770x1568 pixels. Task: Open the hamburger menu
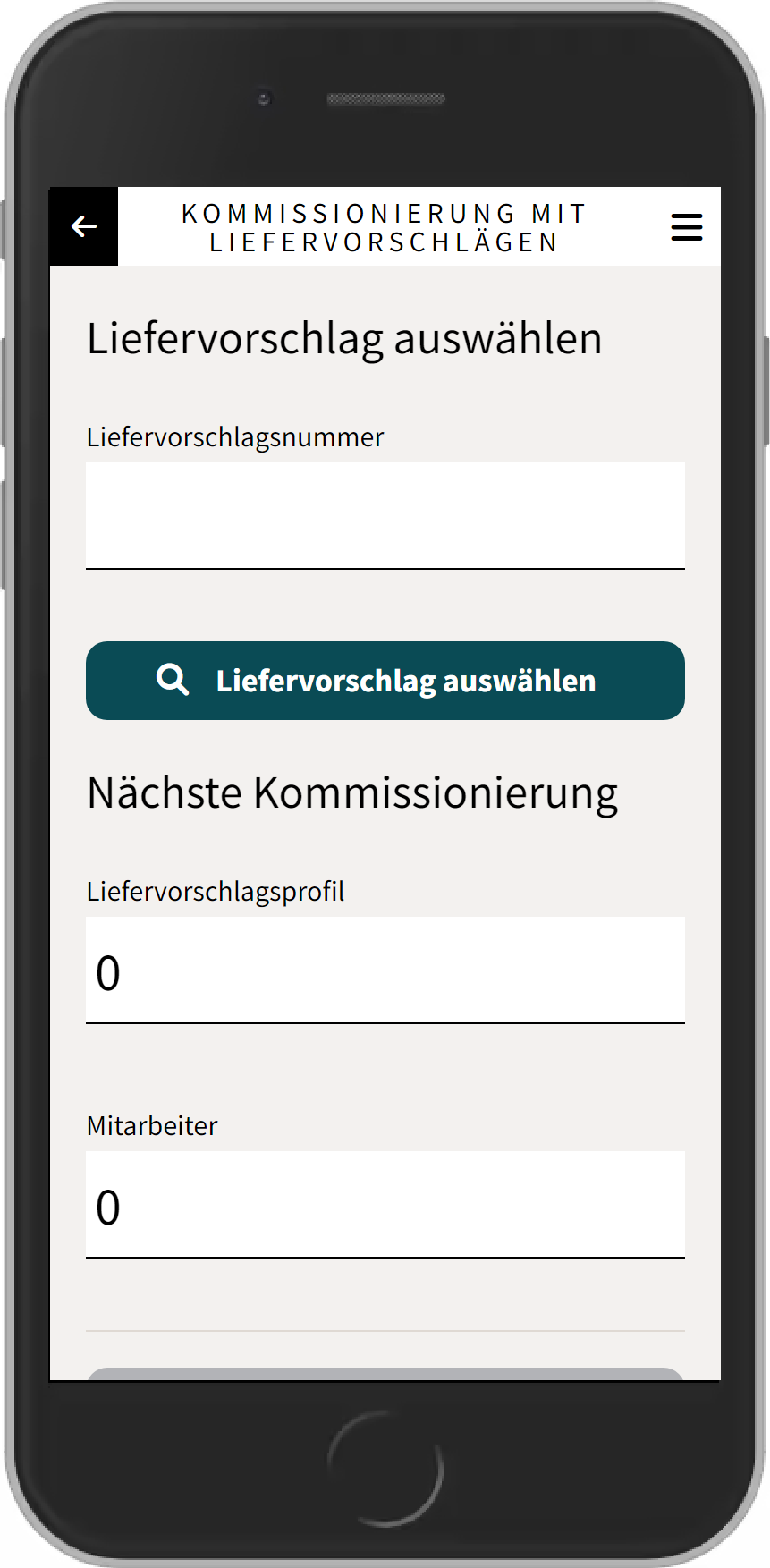(686, 226)
